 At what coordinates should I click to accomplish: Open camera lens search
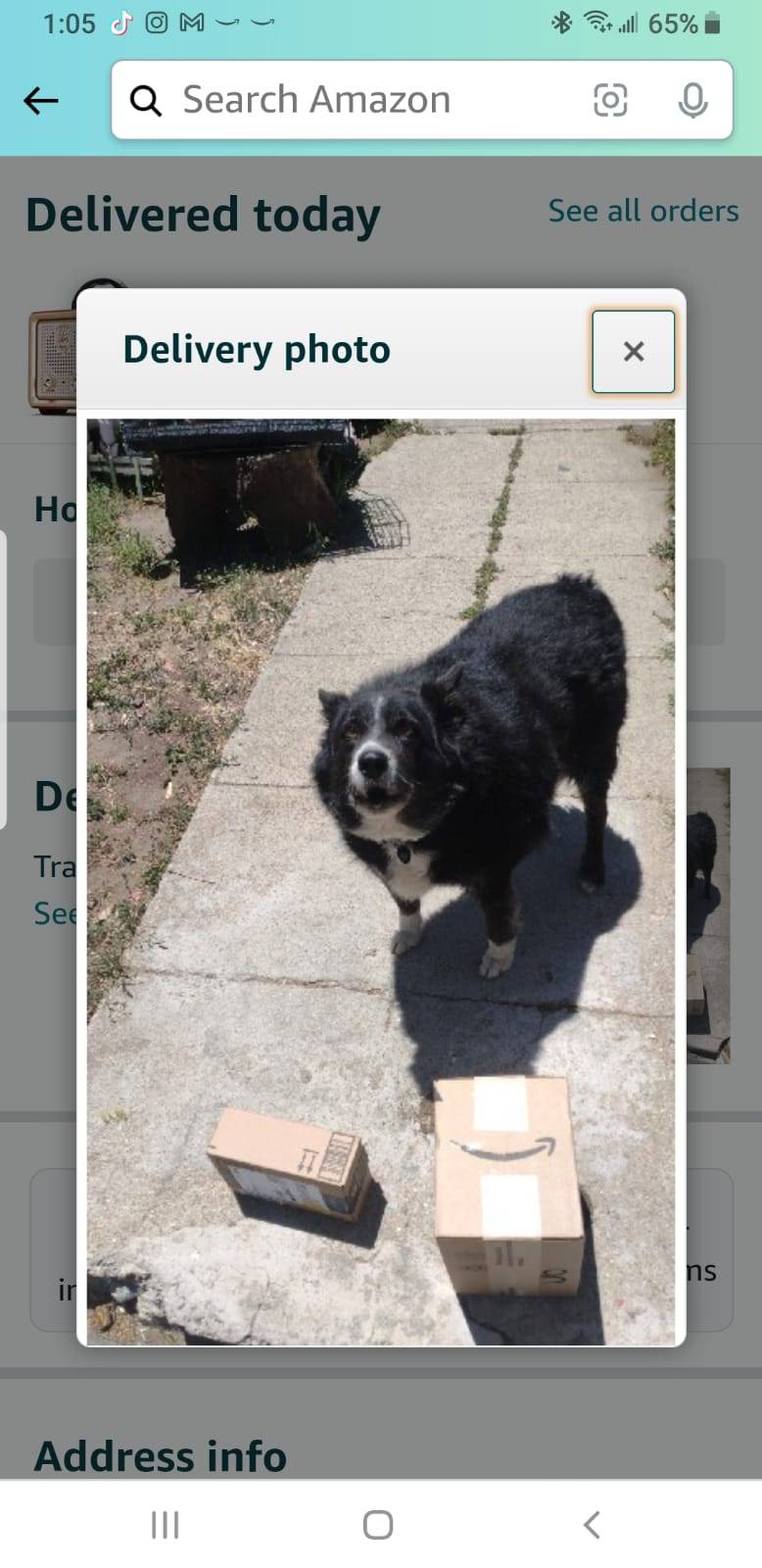pos(610,100)
